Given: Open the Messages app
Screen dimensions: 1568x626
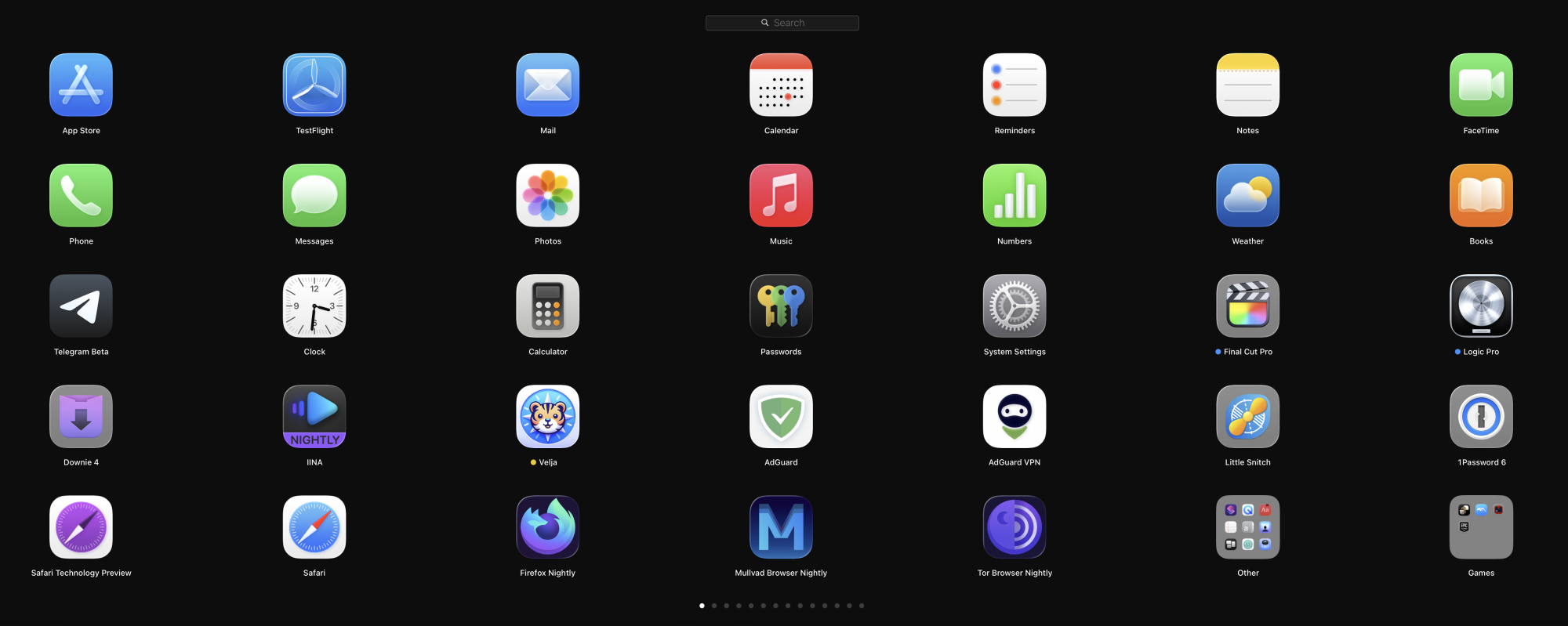Looking at the screenshot, I should click(x=314, y=196).
